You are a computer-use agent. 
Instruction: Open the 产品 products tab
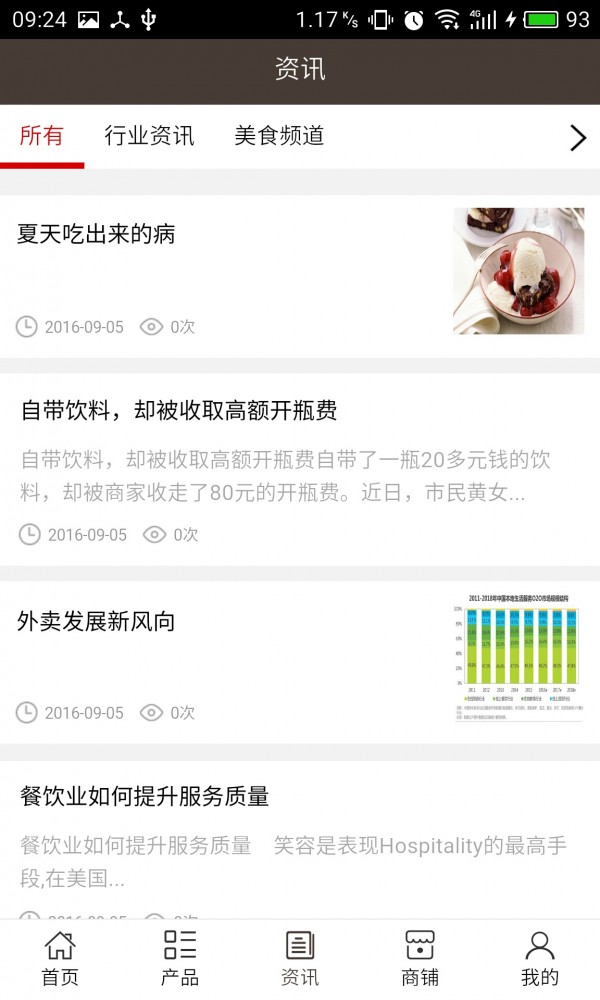pyautogui.click(x=180, y=958)
